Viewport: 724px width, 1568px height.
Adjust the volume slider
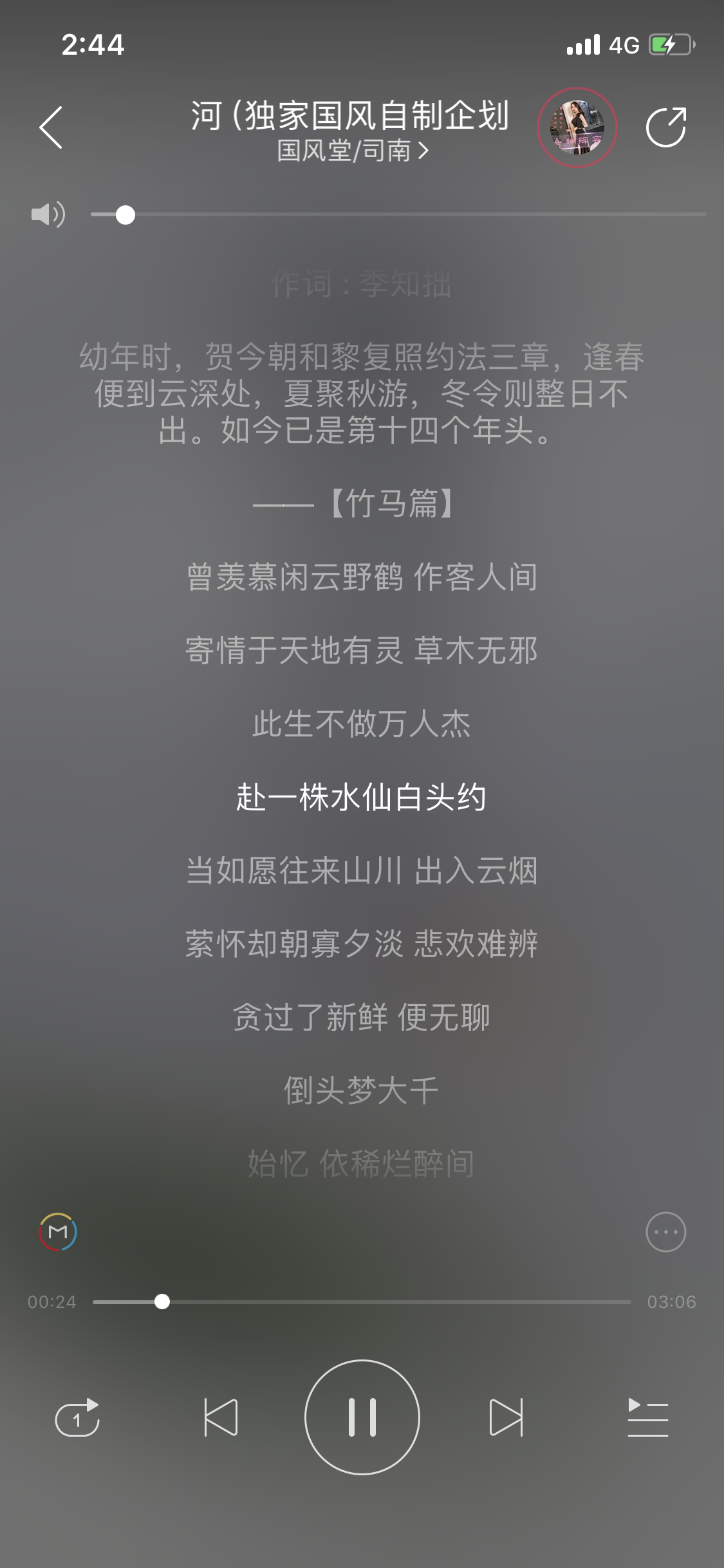[125, 215]
